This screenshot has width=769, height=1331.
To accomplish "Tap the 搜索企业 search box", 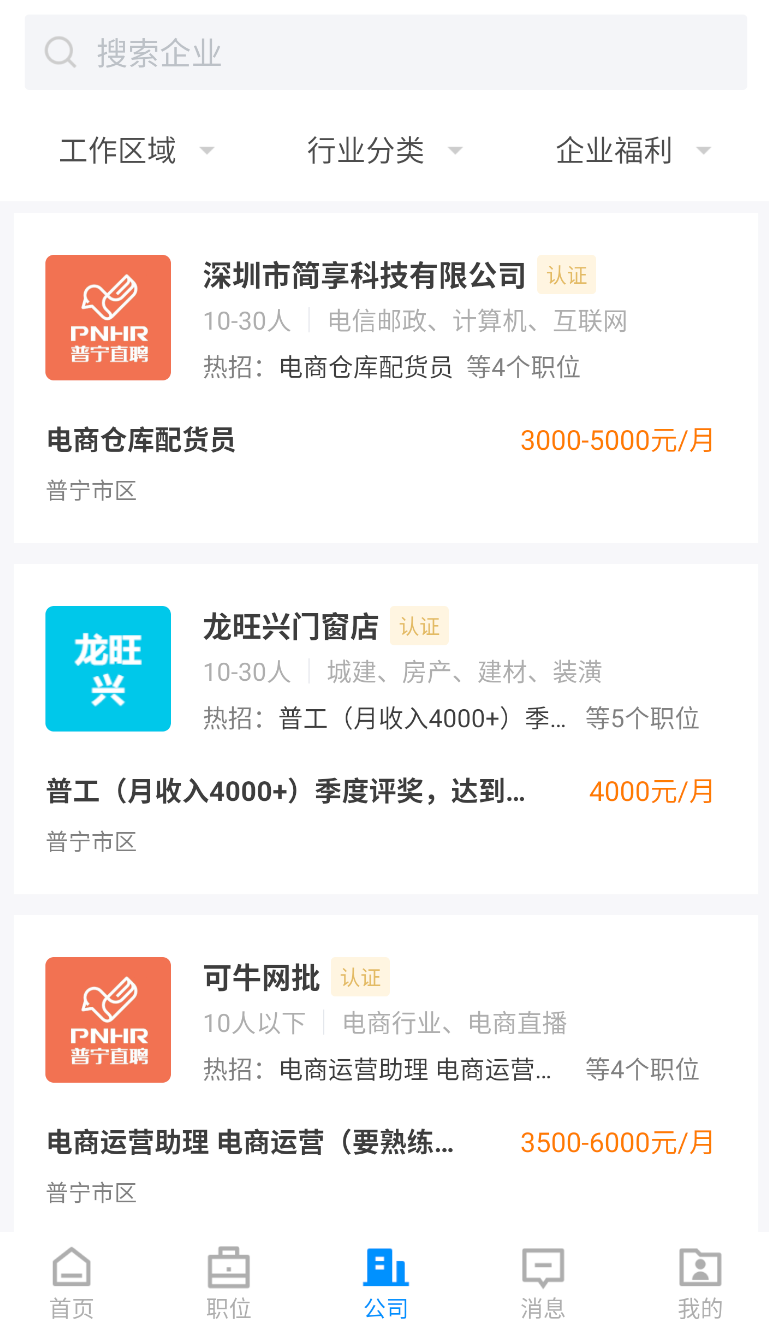I will click(385, 52).
